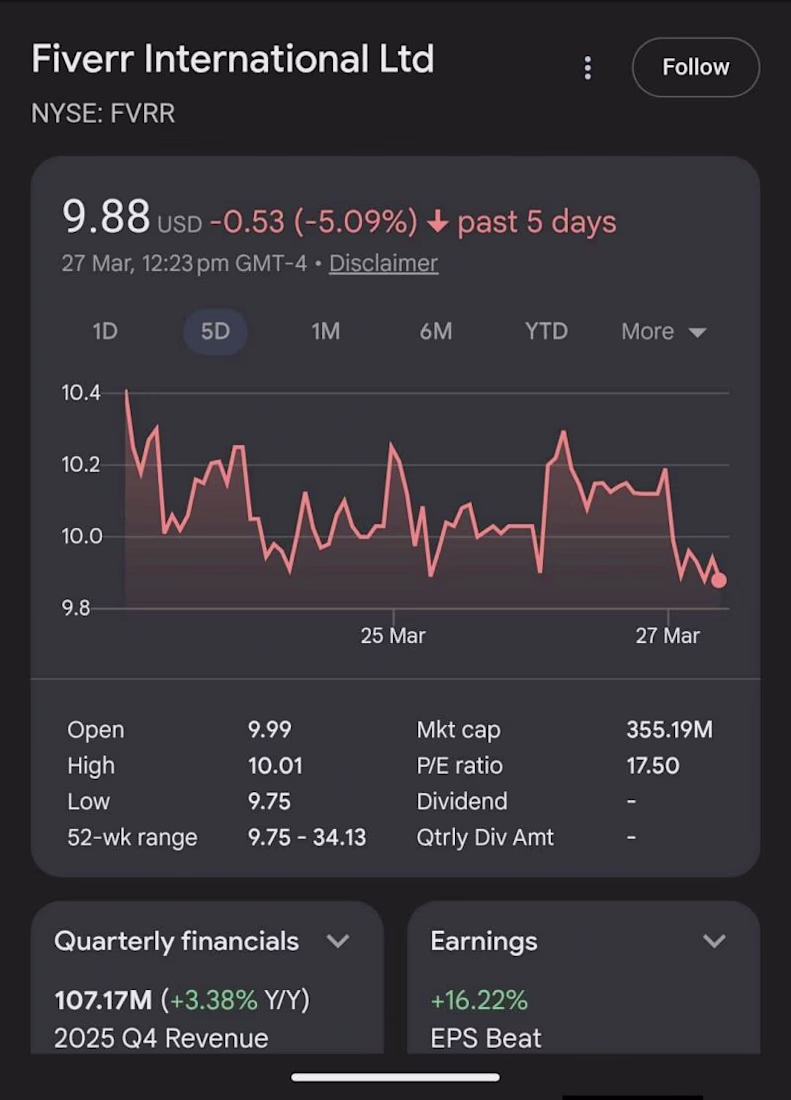This screenshot has width=791, height=1100.
Task: Select the 5D chart range
Action: (215, 331)
